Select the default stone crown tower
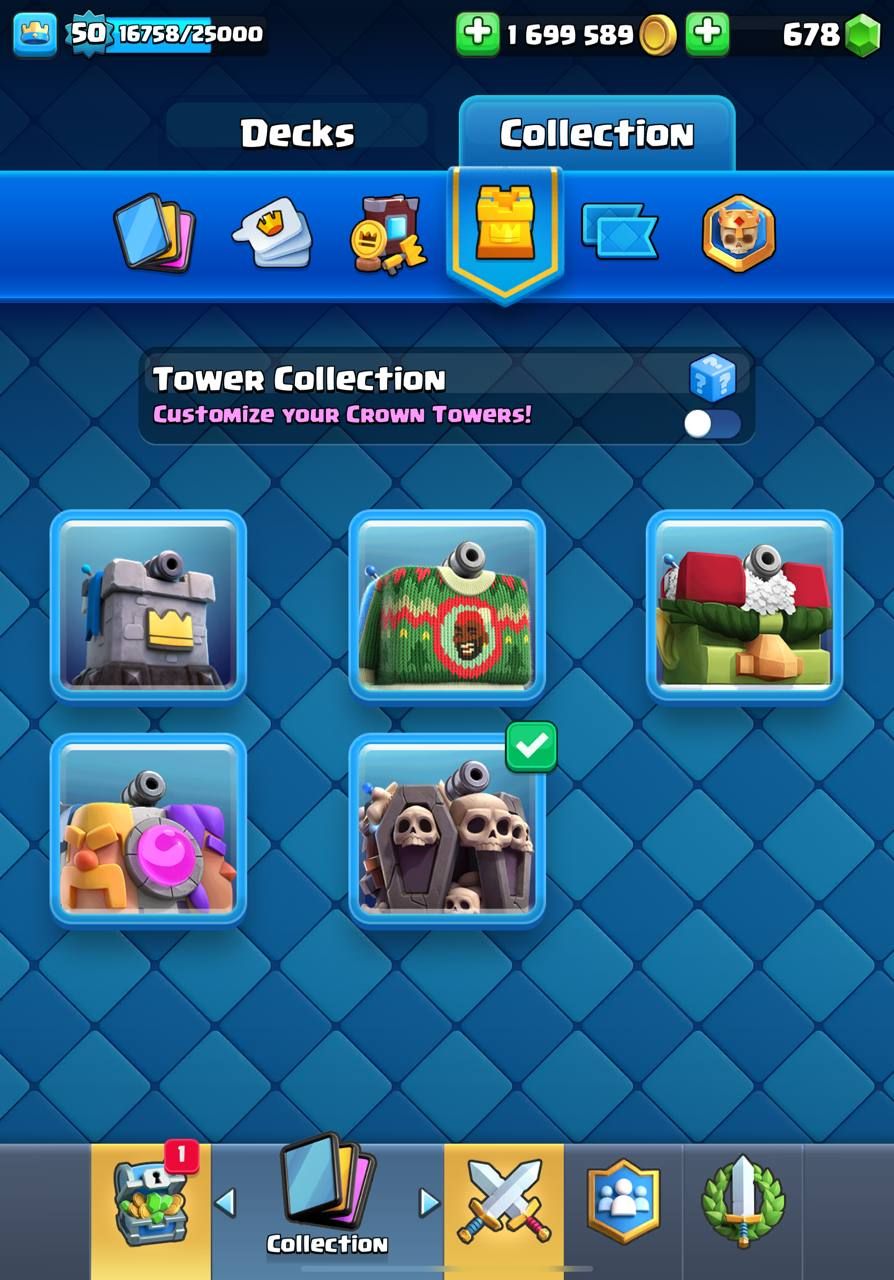The image size is (894, 1280). pyautogui.click(x=148, y=605)
